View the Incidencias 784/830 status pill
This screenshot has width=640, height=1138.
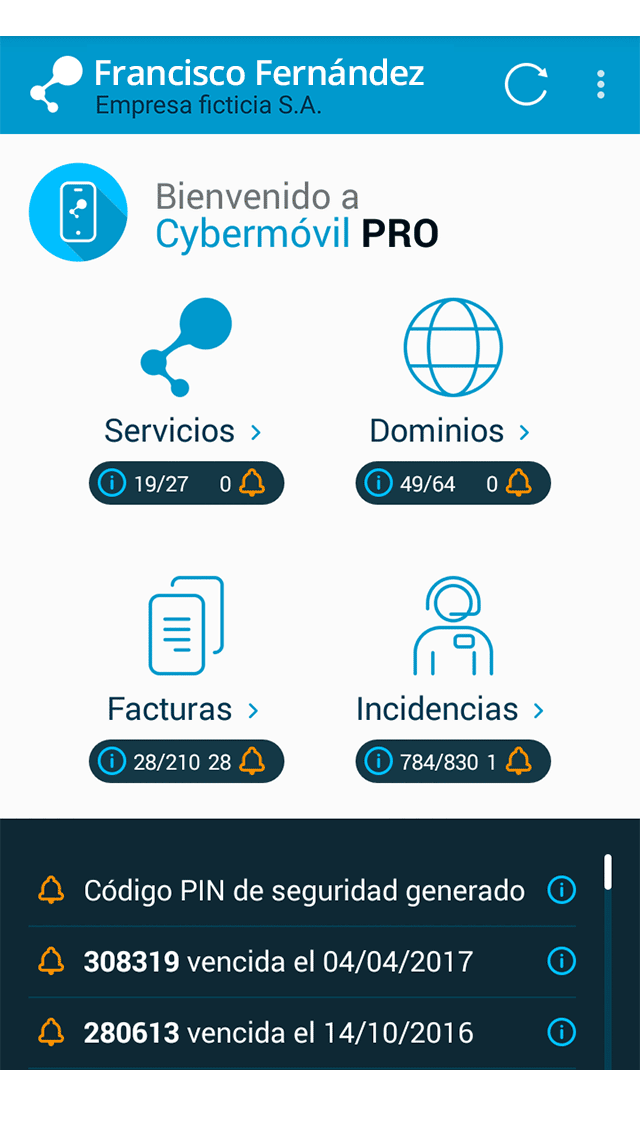pos(453,761)
